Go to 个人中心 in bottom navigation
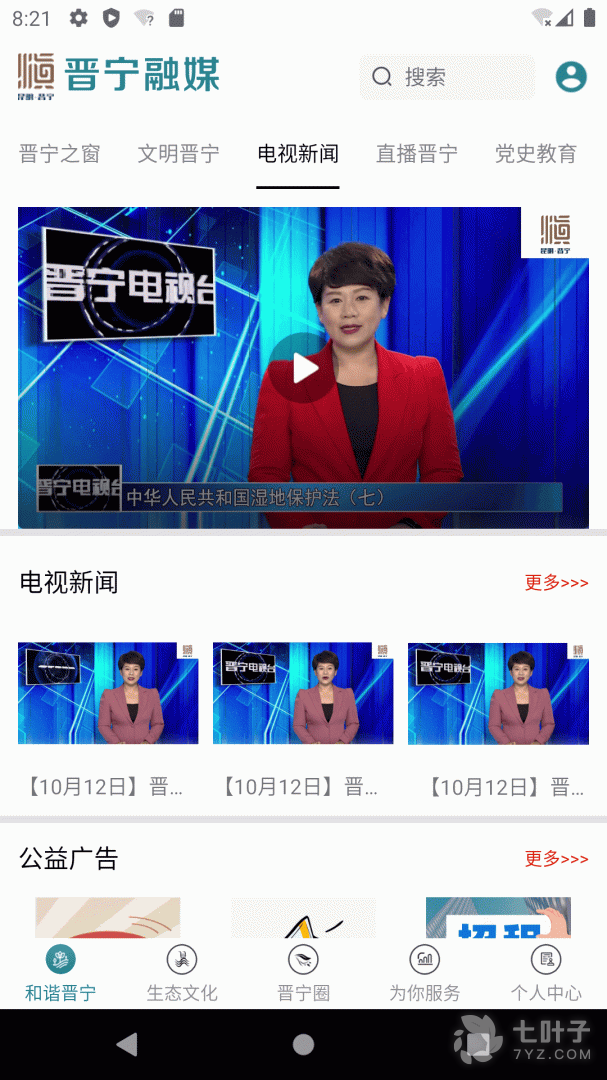The height and width of the screenshot is (1080, 607). pyautogui.click(x=546, y=974)
